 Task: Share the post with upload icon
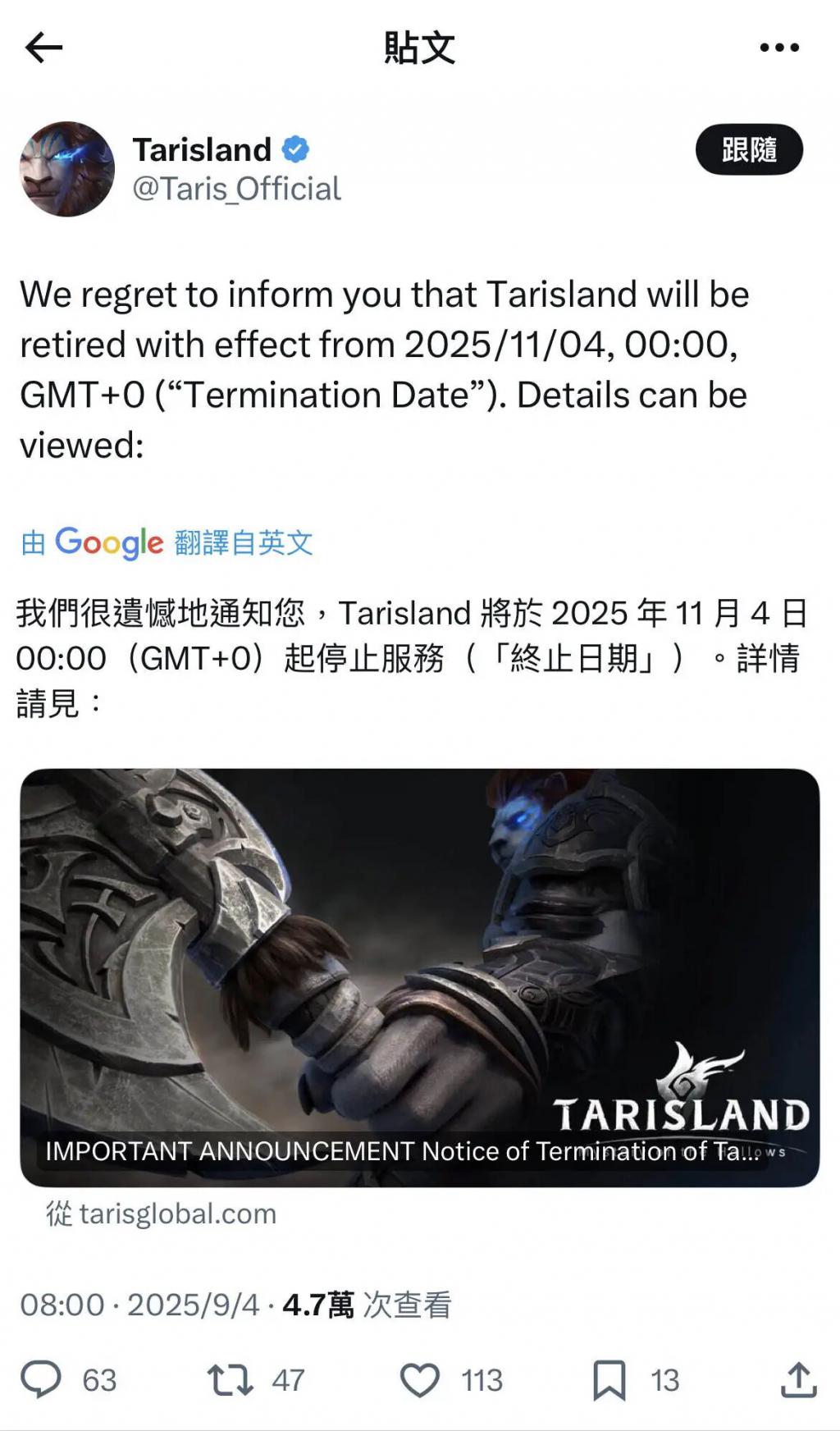tap(798, 1379)
